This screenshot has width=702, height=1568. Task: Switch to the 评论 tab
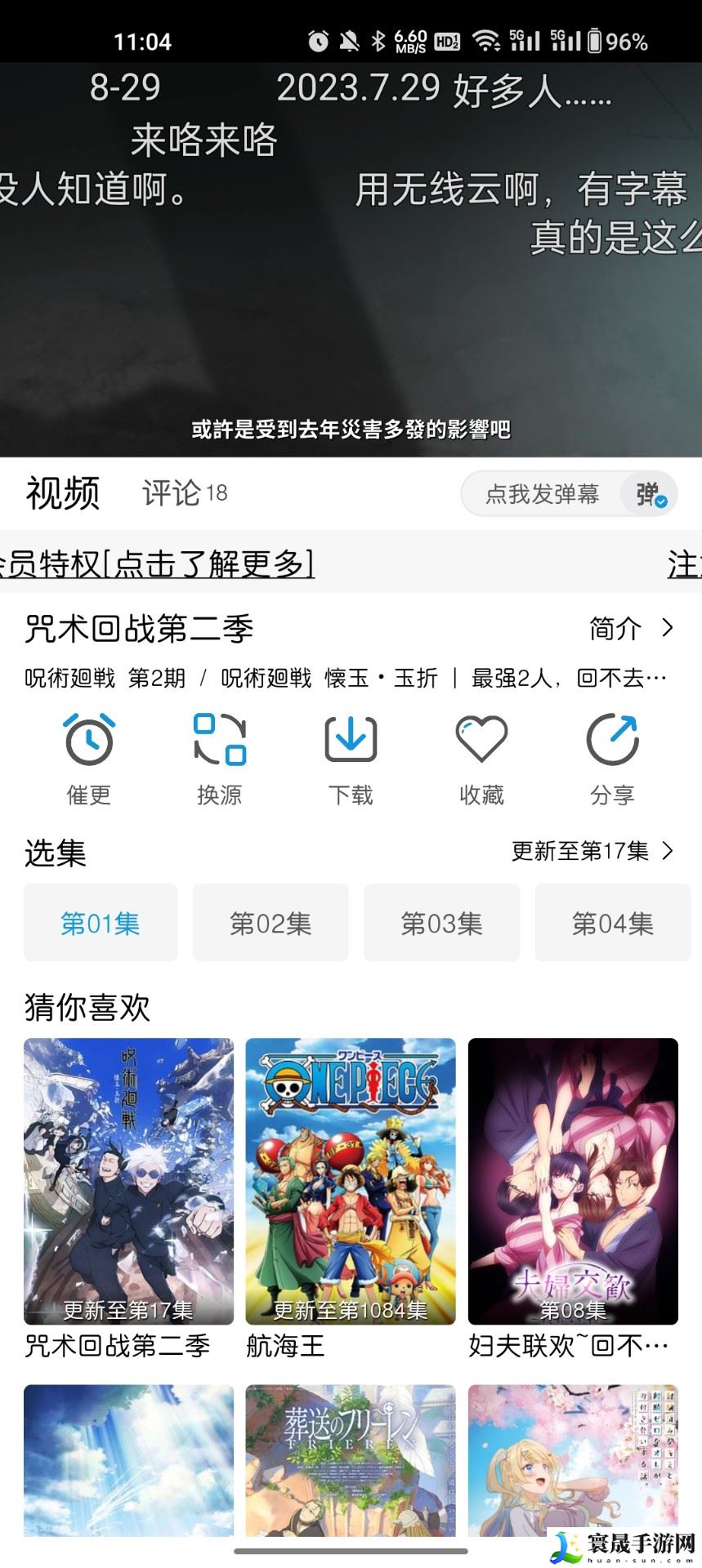(184, 492)
